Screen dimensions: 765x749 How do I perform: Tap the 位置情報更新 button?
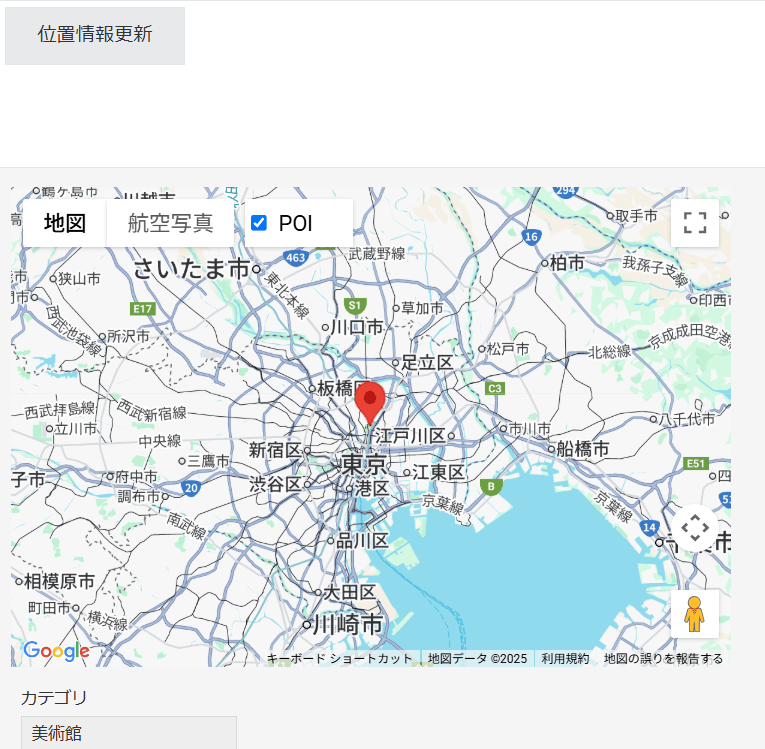[95, 35]
